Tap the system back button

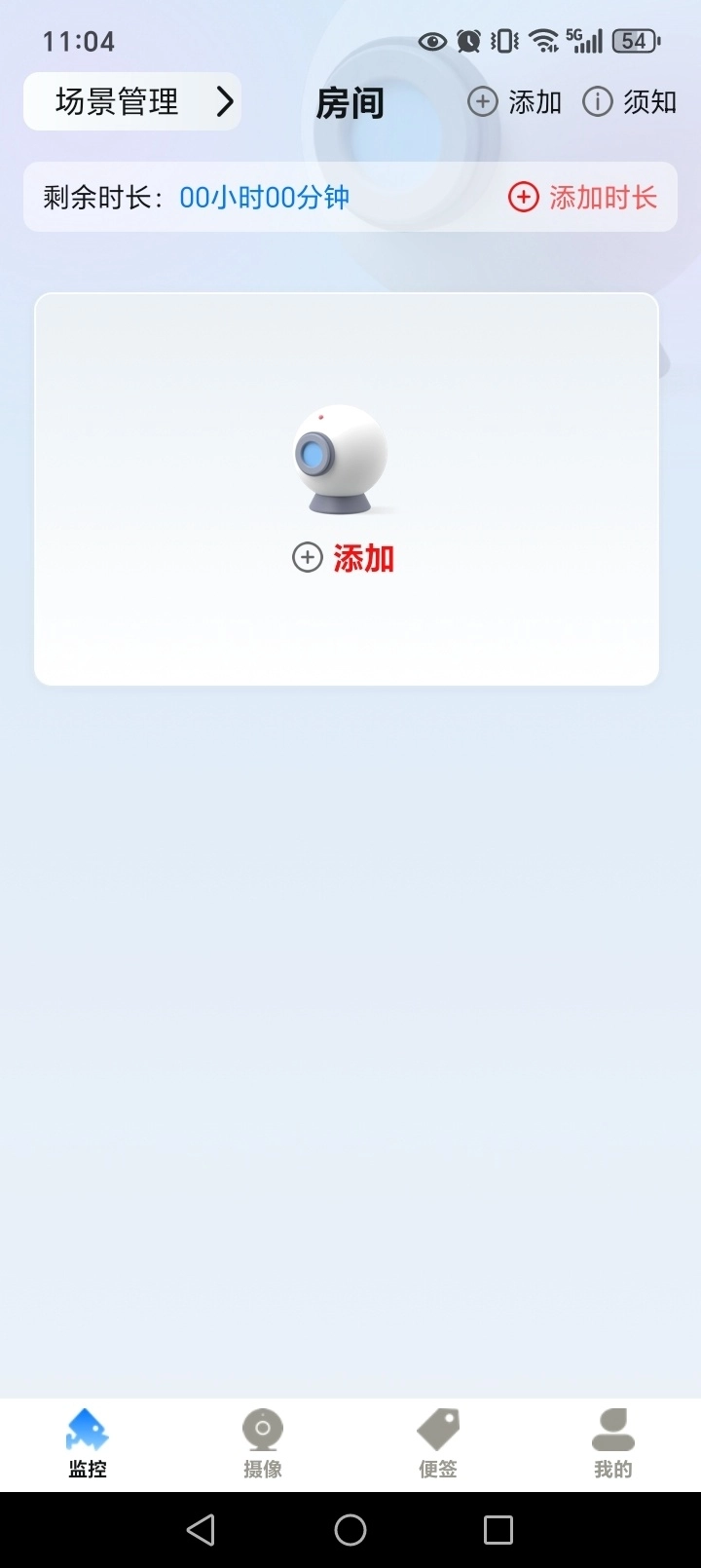(201, 1530)
